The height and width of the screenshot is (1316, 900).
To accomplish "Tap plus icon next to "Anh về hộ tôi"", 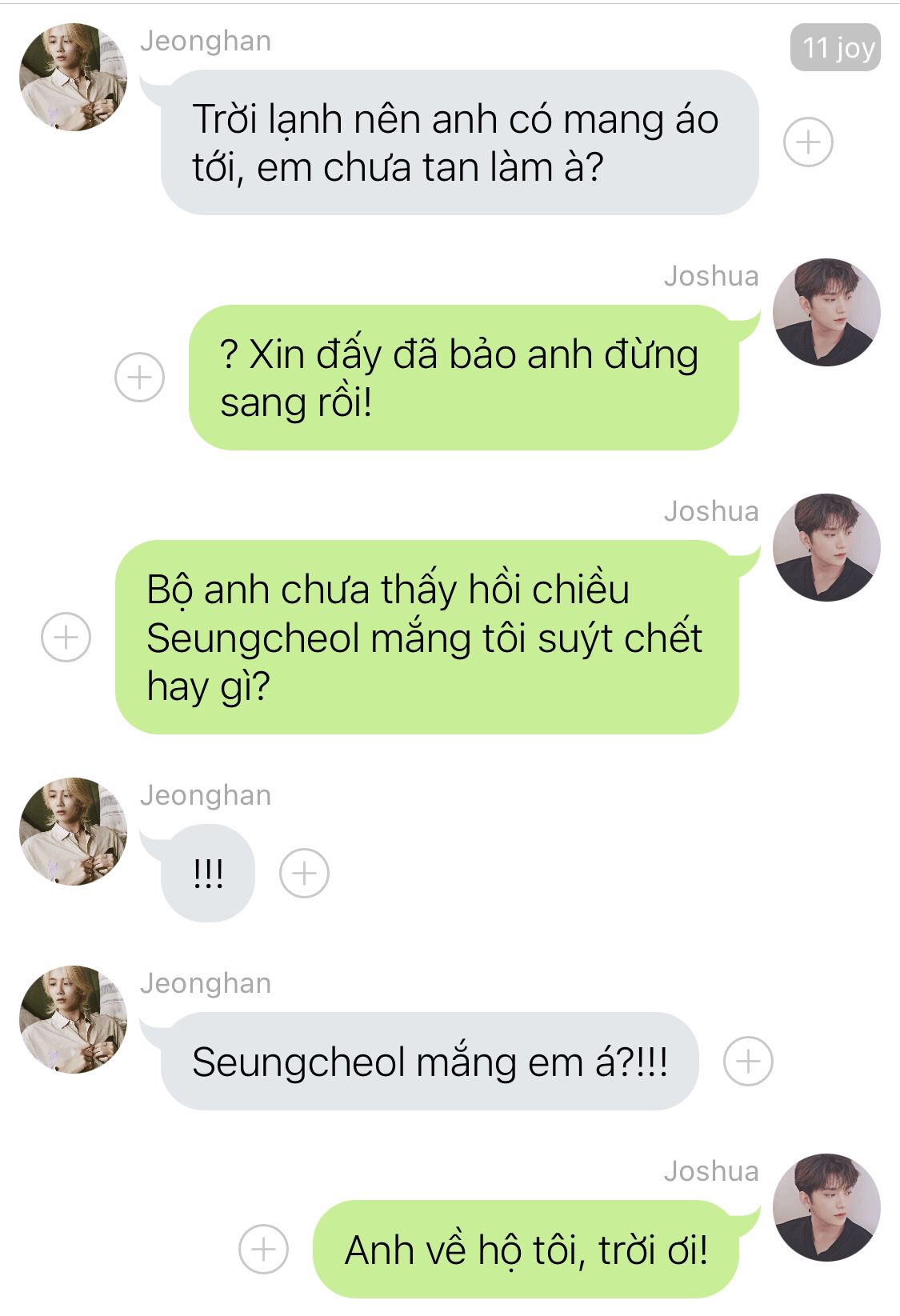I will click(x=263, y=1249).
